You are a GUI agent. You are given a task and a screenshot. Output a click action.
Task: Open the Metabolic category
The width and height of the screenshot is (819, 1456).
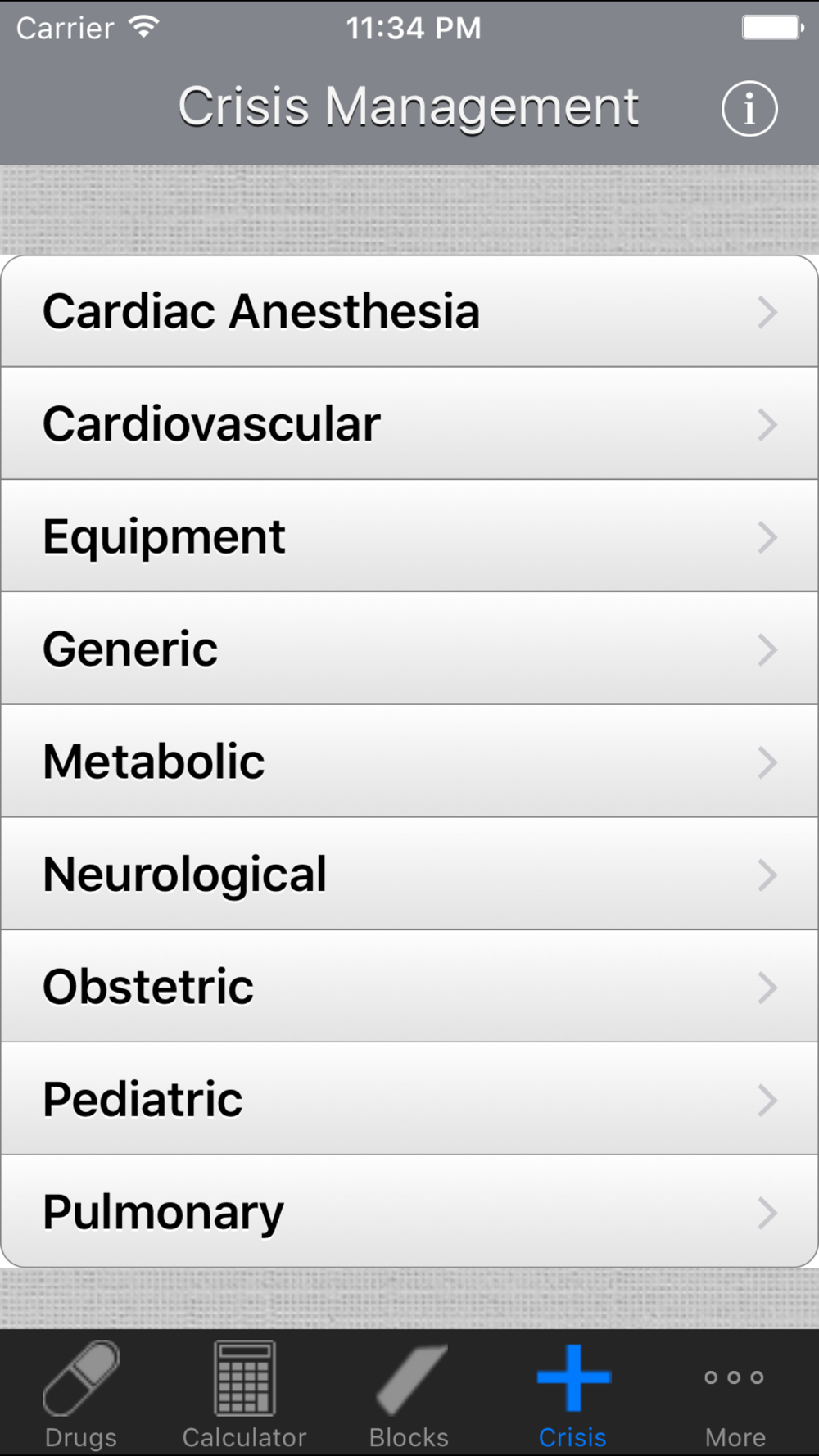[x=409, y=762]
